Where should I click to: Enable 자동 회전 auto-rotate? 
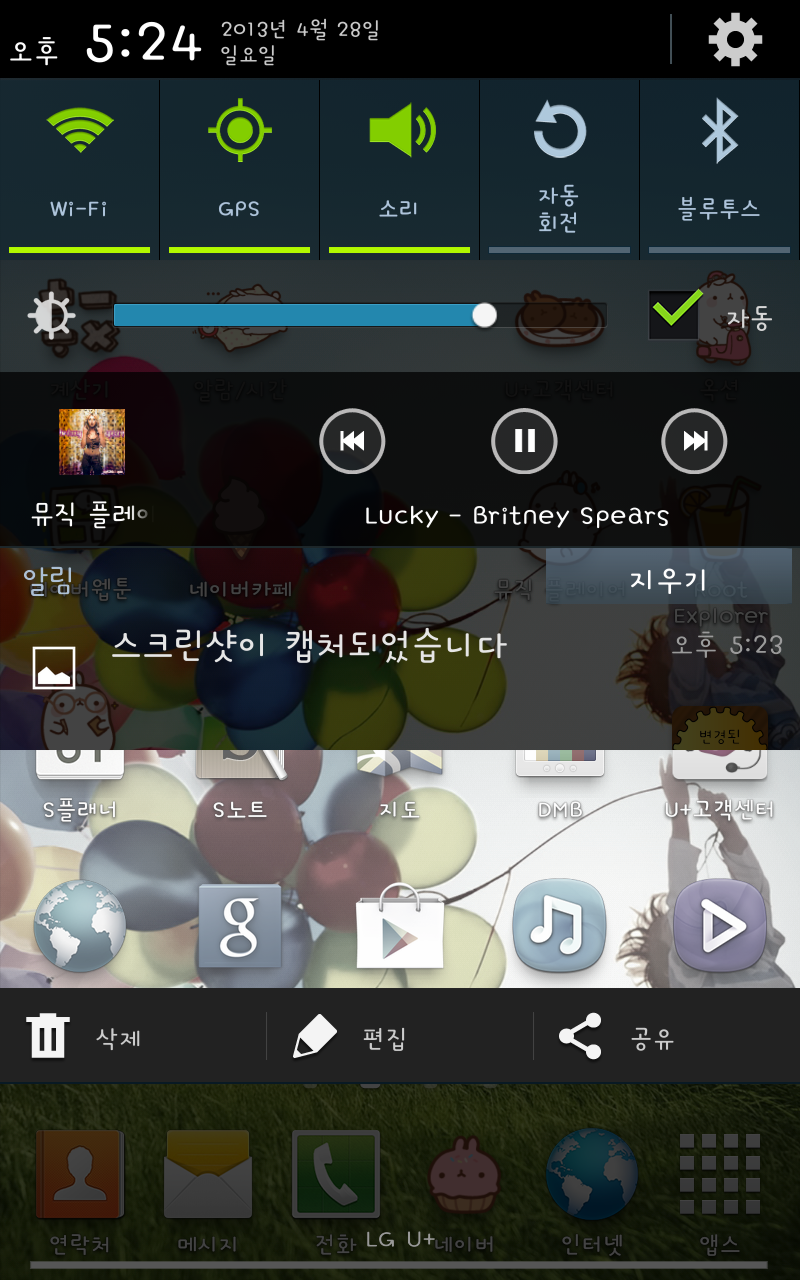pyautogui.click(x=559, y=165)
